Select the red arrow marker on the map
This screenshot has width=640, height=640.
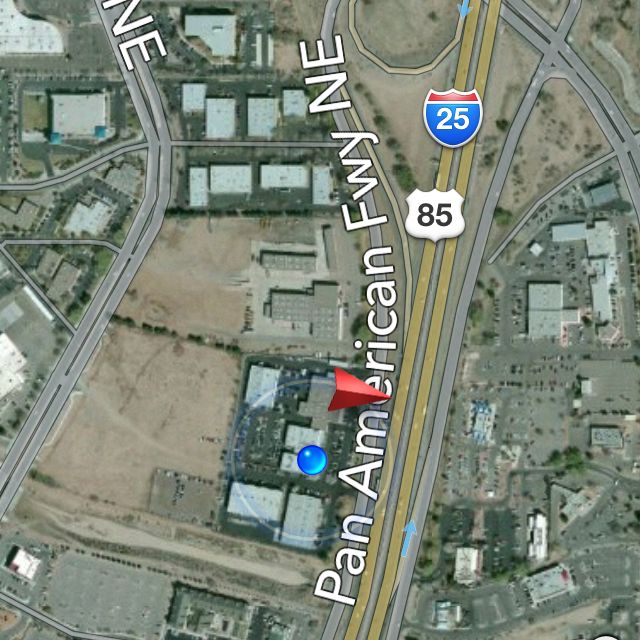[356, 389]
